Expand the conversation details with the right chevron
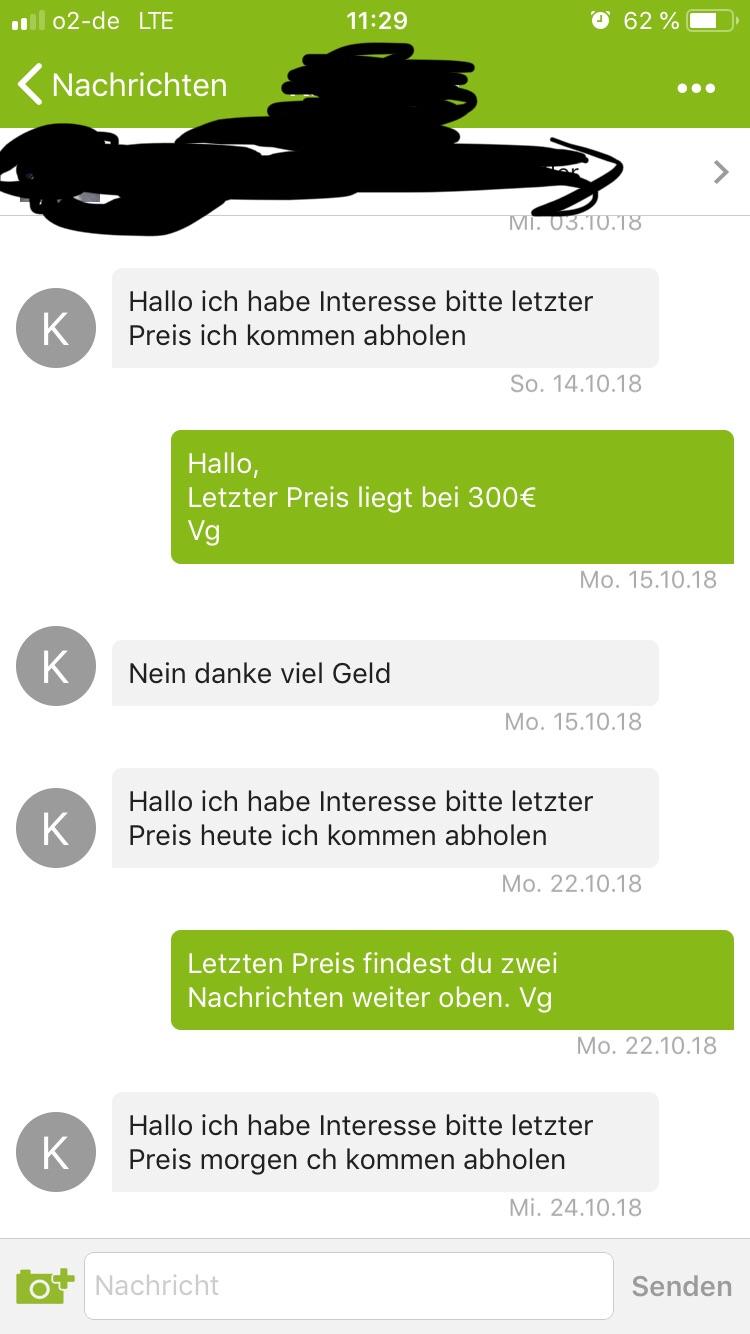This screenshot has height=1334, width=750. (x=719, y=172)
